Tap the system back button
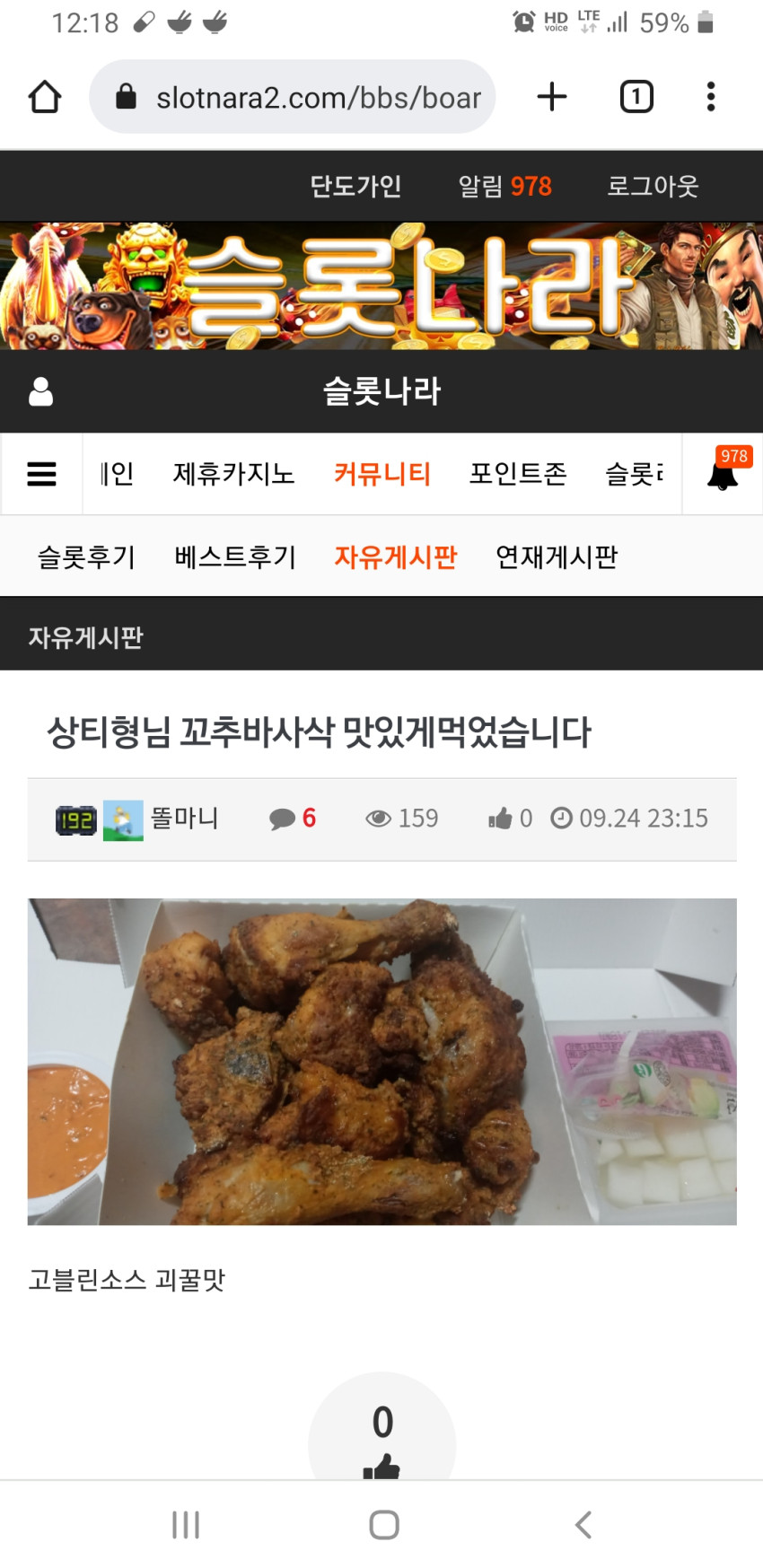 (x=583, y=1525)
